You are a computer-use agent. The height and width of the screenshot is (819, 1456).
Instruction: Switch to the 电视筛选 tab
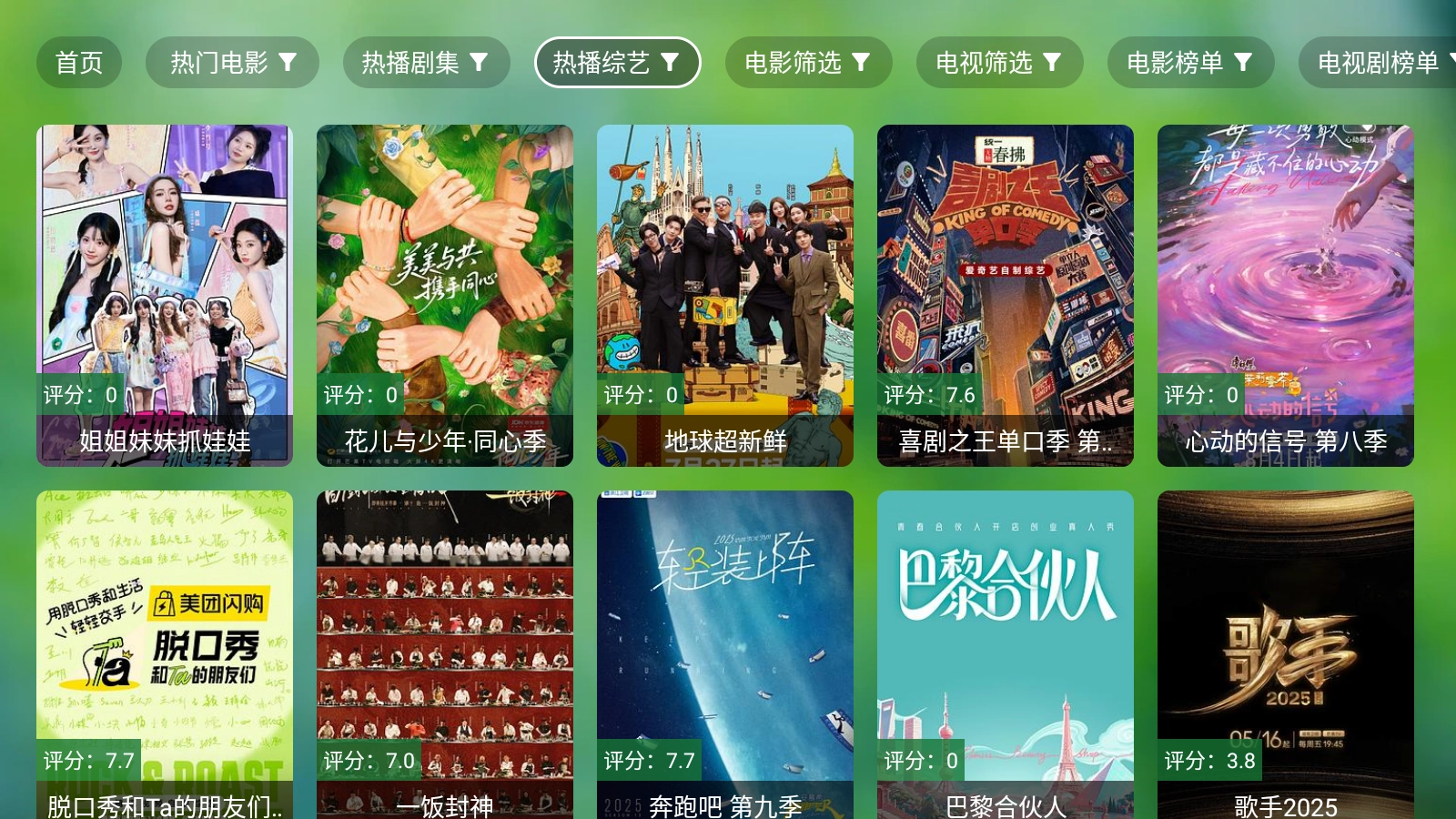pyautogui.click(x=999, y=63)
